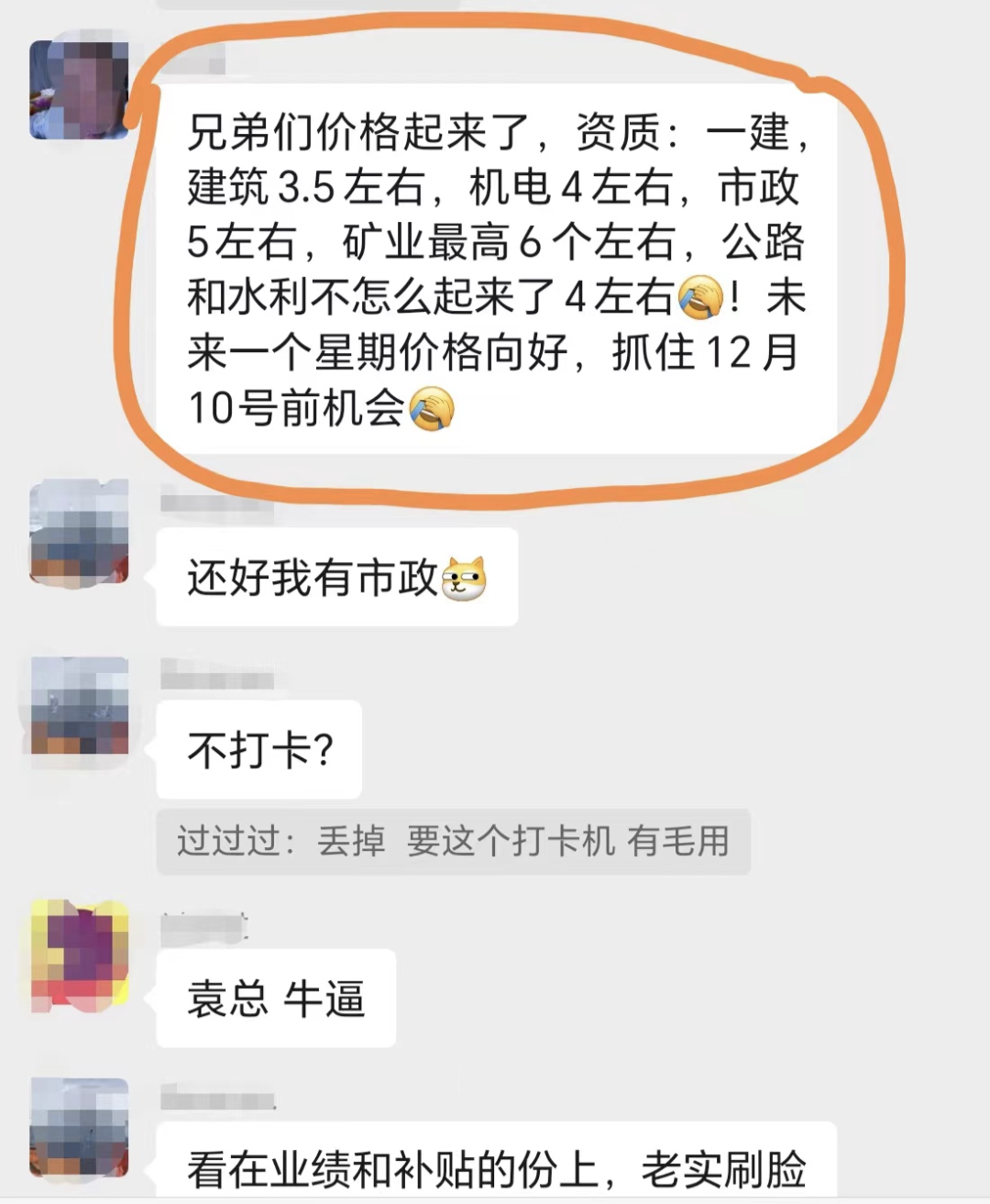Tap avatar of the 不打卡? sender
Image resolution: width=990 pixels, height=1204 pixels.
pyautogui.click(x=79, y=705)
